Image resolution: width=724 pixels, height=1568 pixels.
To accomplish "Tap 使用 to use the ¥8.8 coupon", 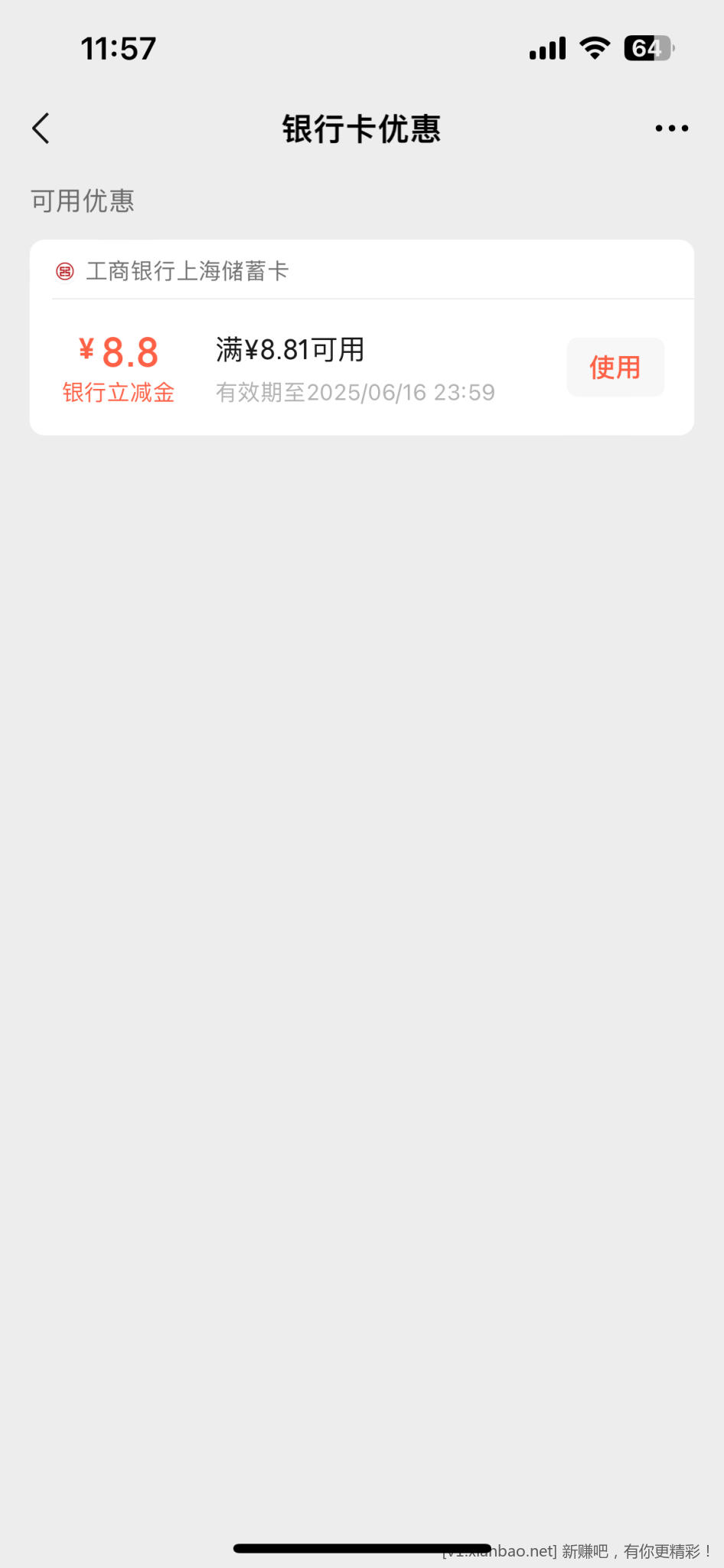I will (x=615, y=367).
